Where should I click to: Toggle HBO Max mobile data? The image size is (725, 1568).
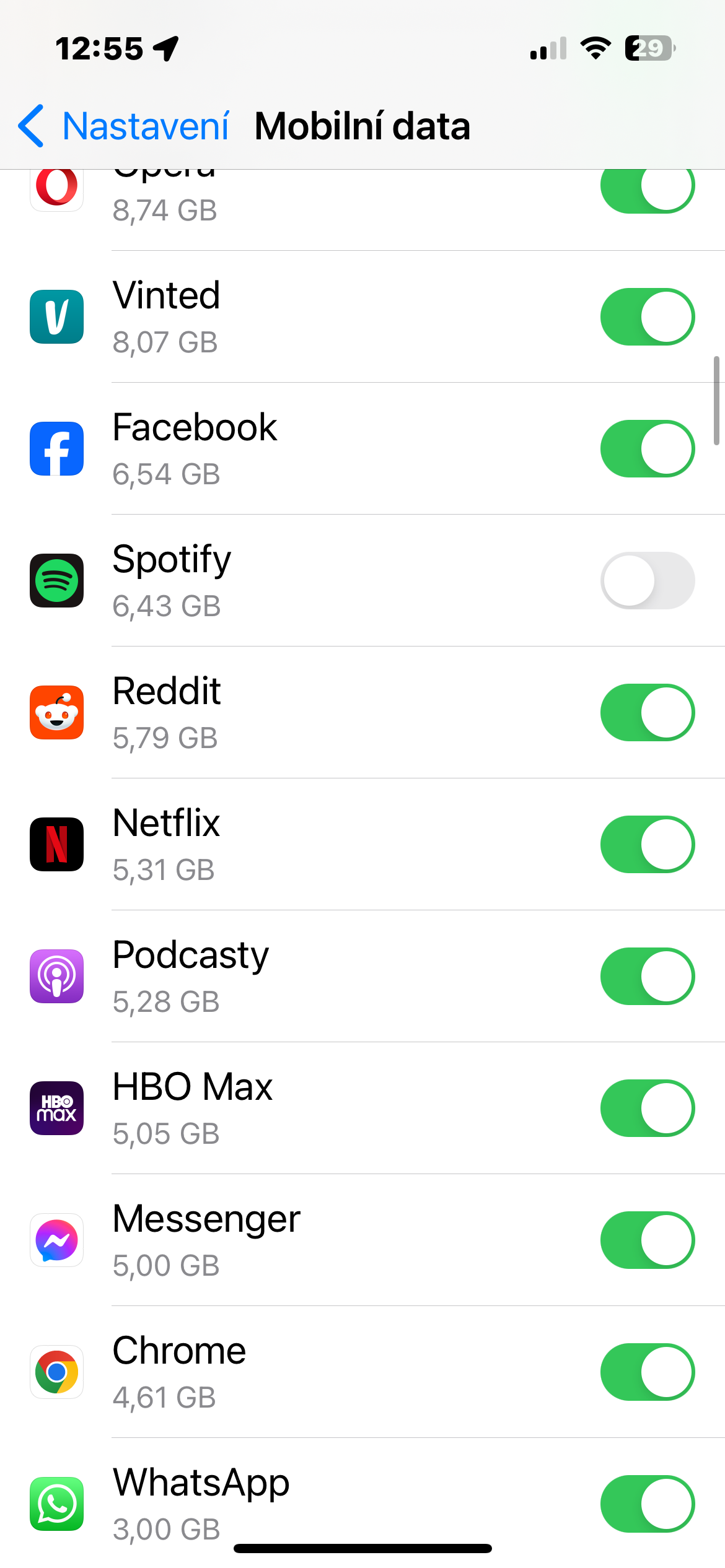tap(647, 1108)
